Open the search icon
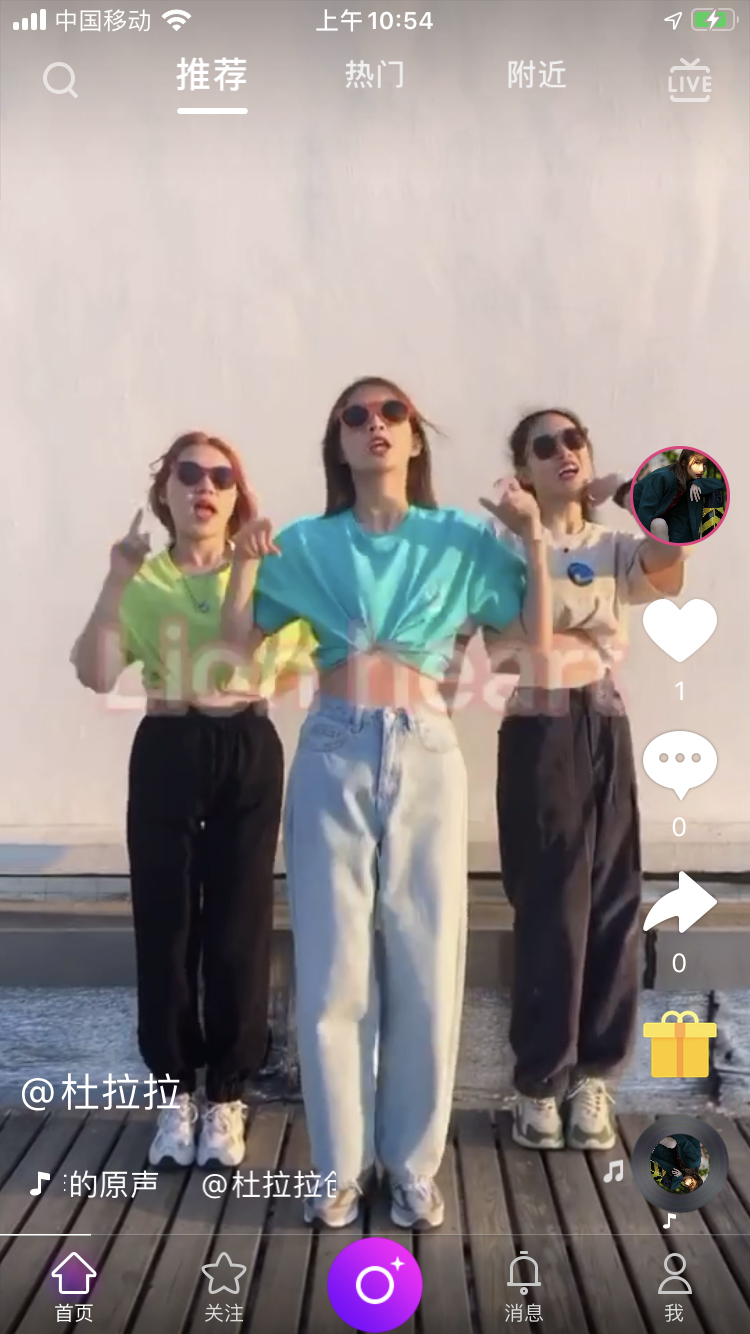This screenshot has width=750, height=1334. coord(60,80)
